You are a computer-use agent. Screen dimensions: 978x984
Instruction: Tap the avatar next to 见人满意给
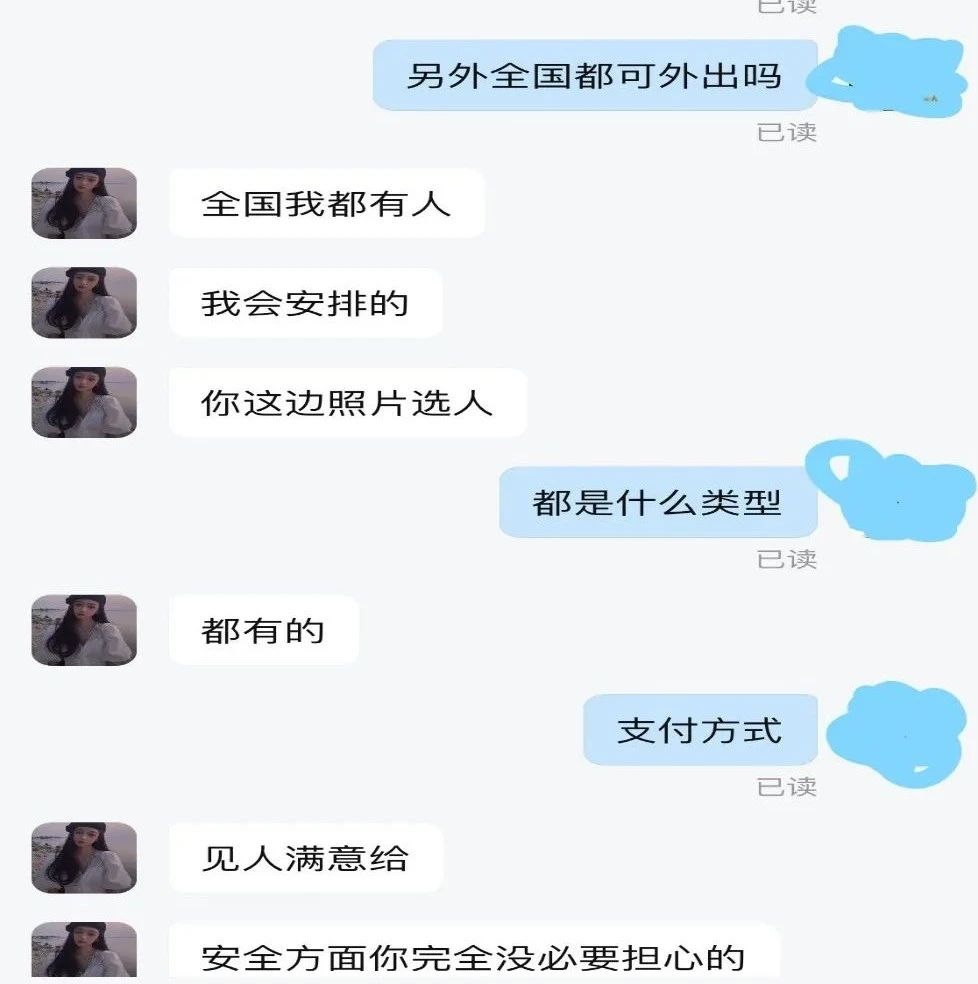[x=84, y=858]
